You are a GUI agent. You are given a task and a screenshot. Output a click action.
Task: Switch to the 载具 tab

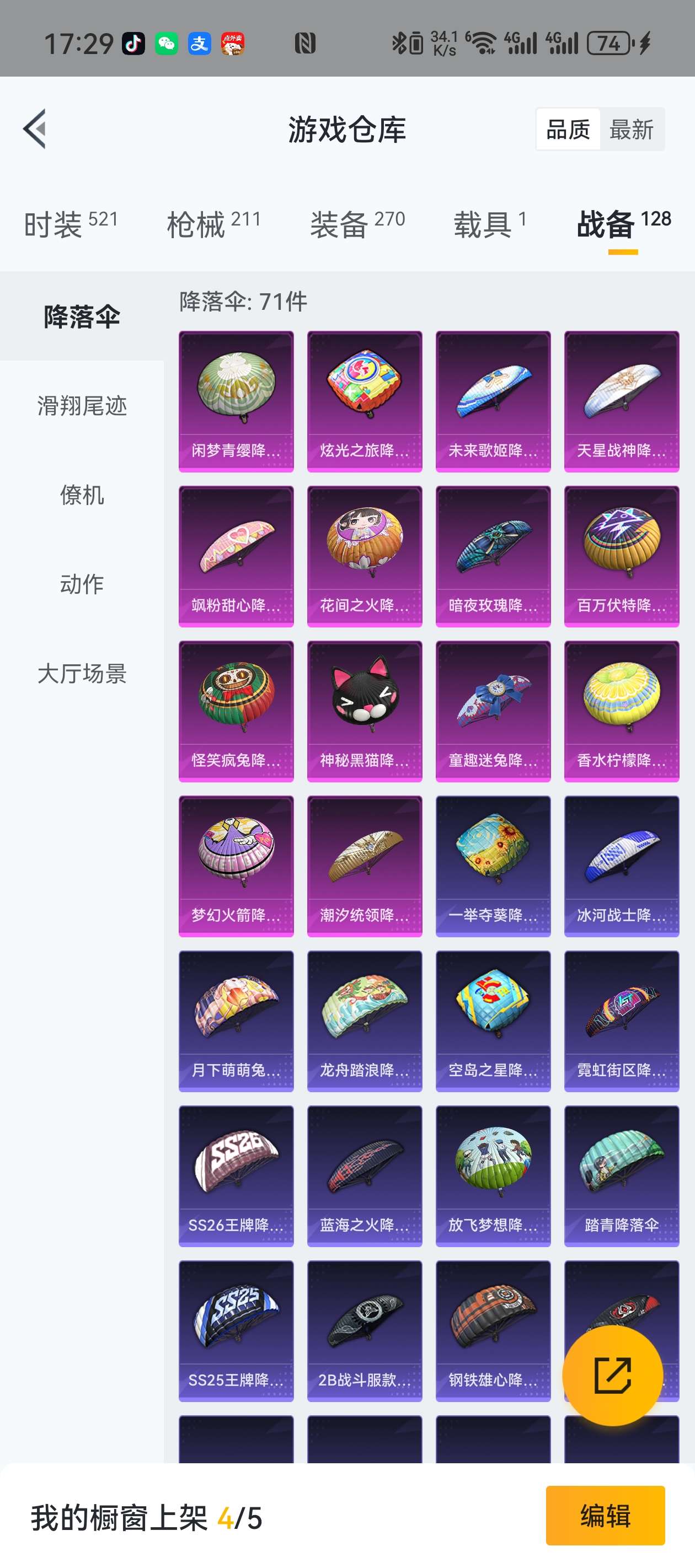click(490, 224)
